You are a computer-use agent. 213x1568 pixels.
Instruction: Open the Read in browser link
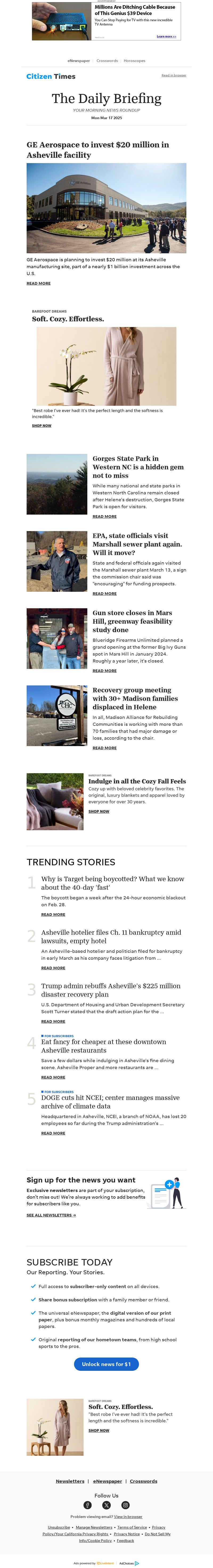173,76
